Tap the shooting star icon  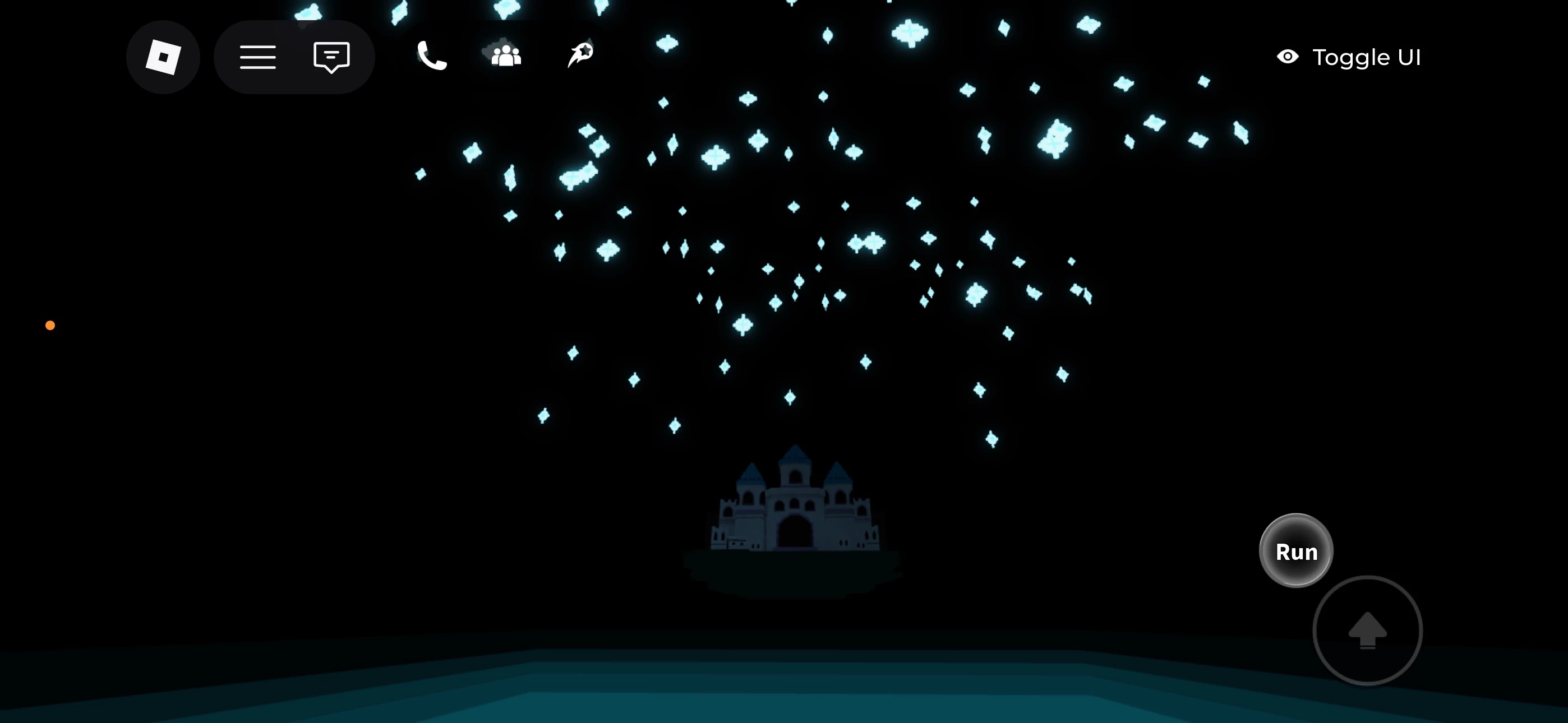[x=580, y=55]
